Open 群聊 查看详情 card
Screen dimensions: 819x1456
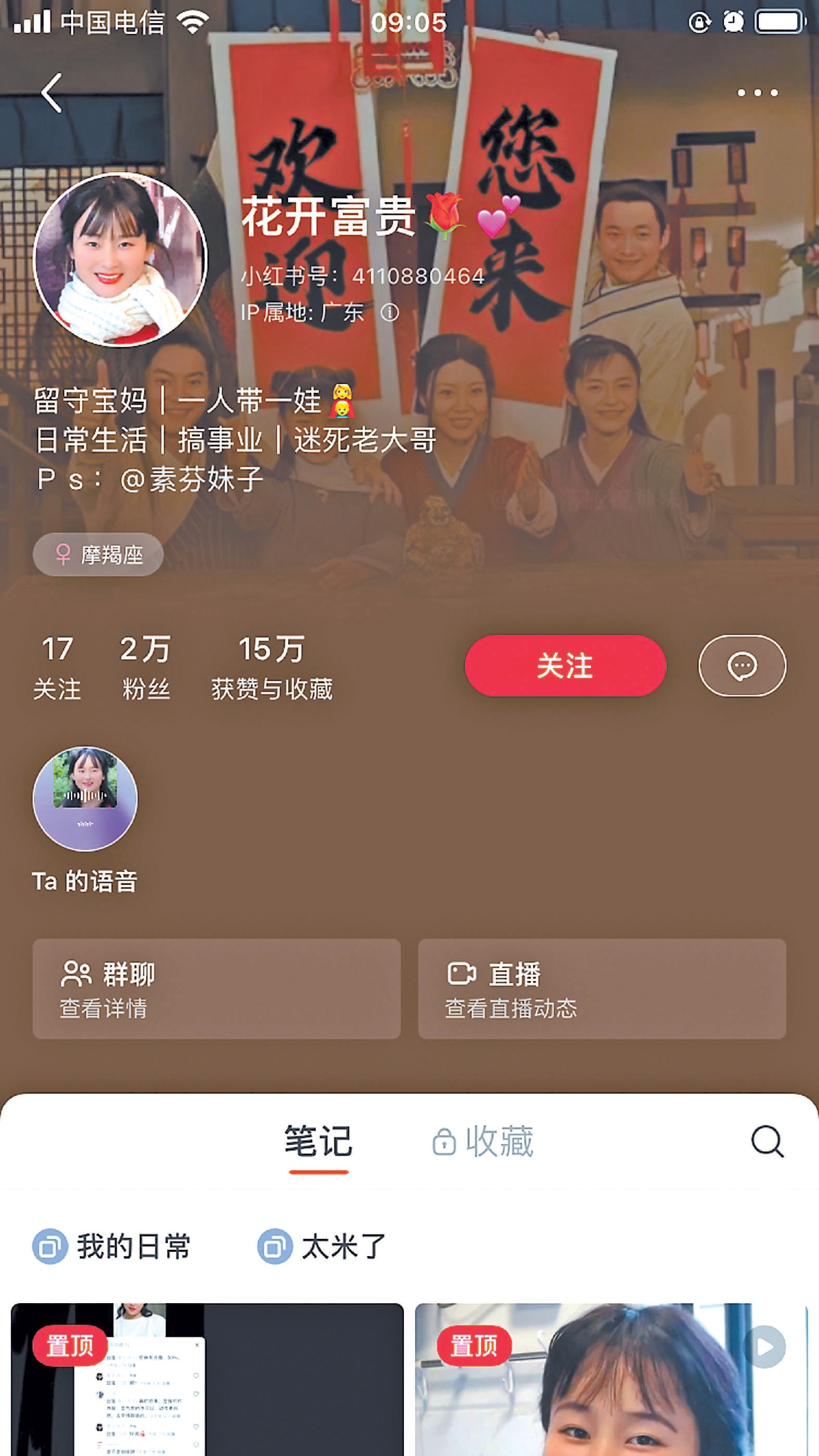[216, 989]
